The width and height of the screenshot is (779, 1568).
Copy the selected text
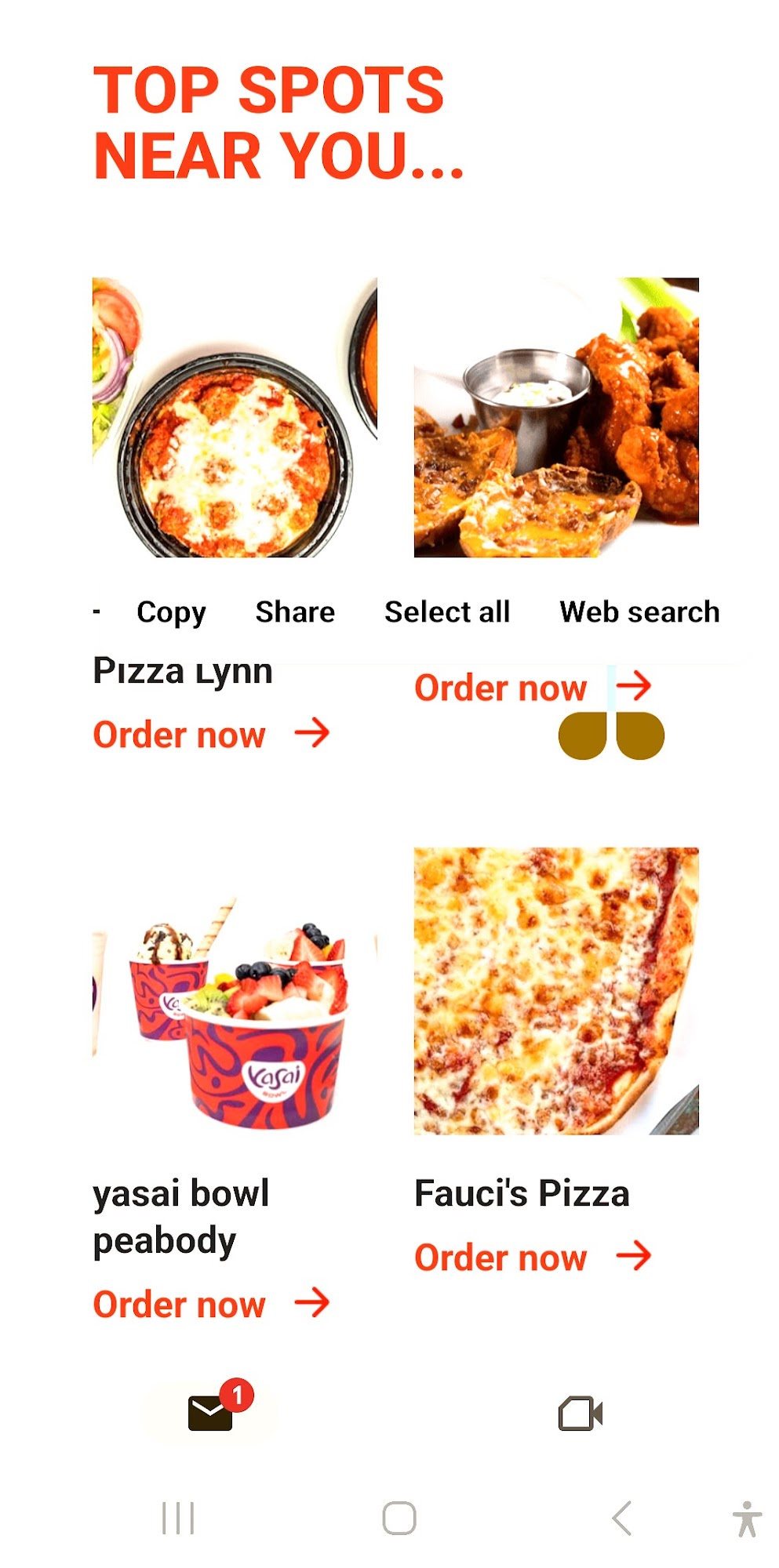(171, 612)
